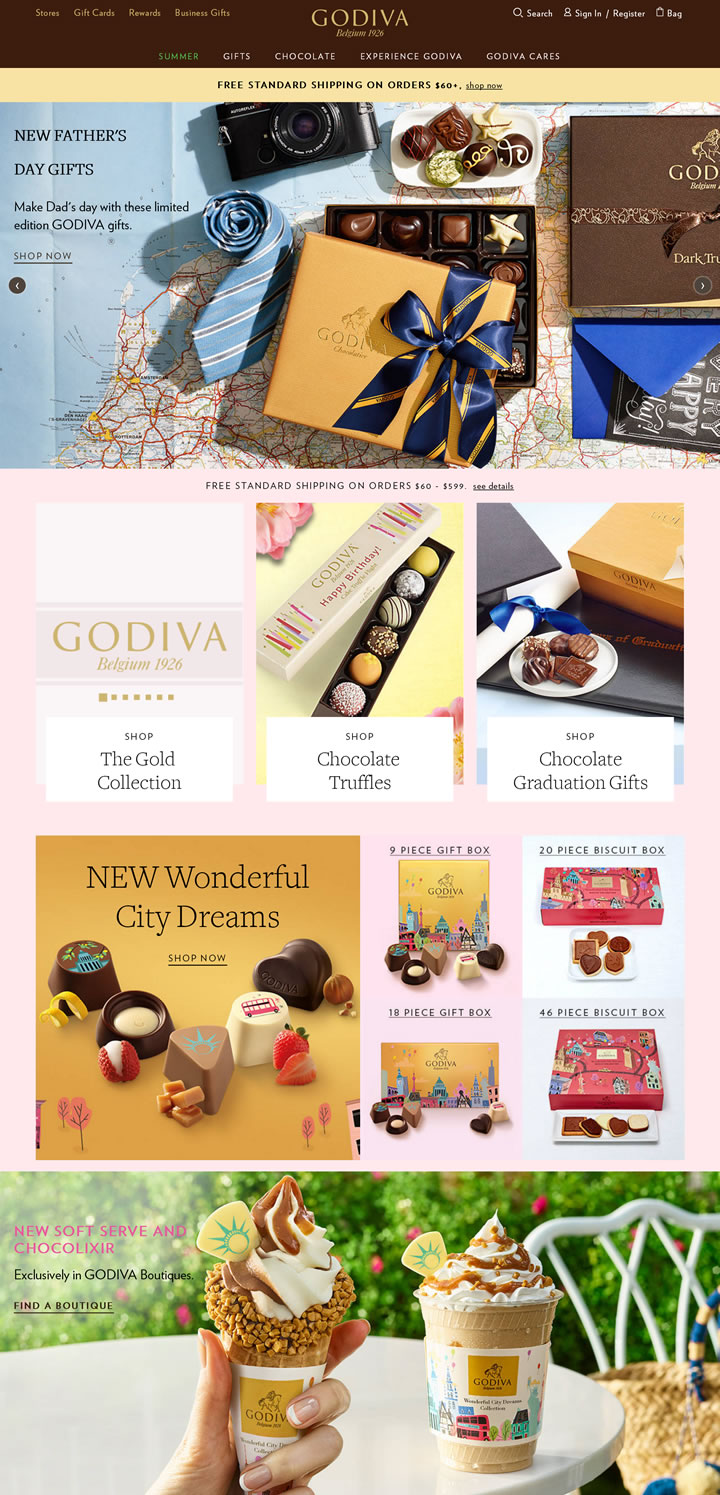Open the Gifts menu
The width and height of the screenshot is (720, 1495).
click(237, 56)
